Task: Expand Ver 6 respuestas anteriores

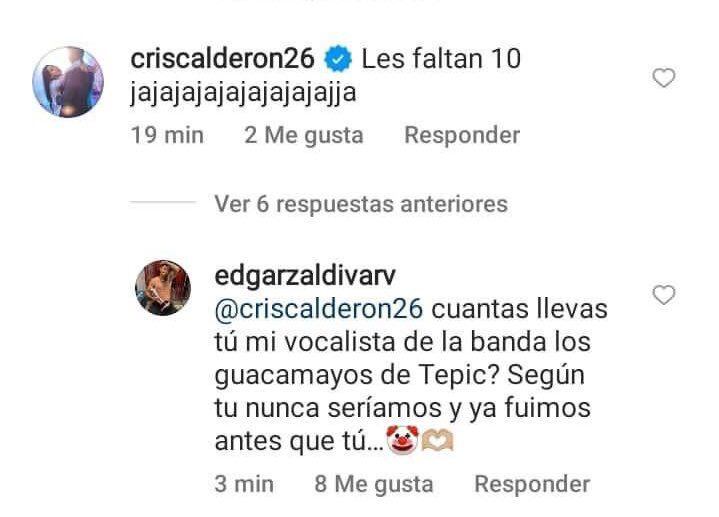Action: tap(360, 204)
